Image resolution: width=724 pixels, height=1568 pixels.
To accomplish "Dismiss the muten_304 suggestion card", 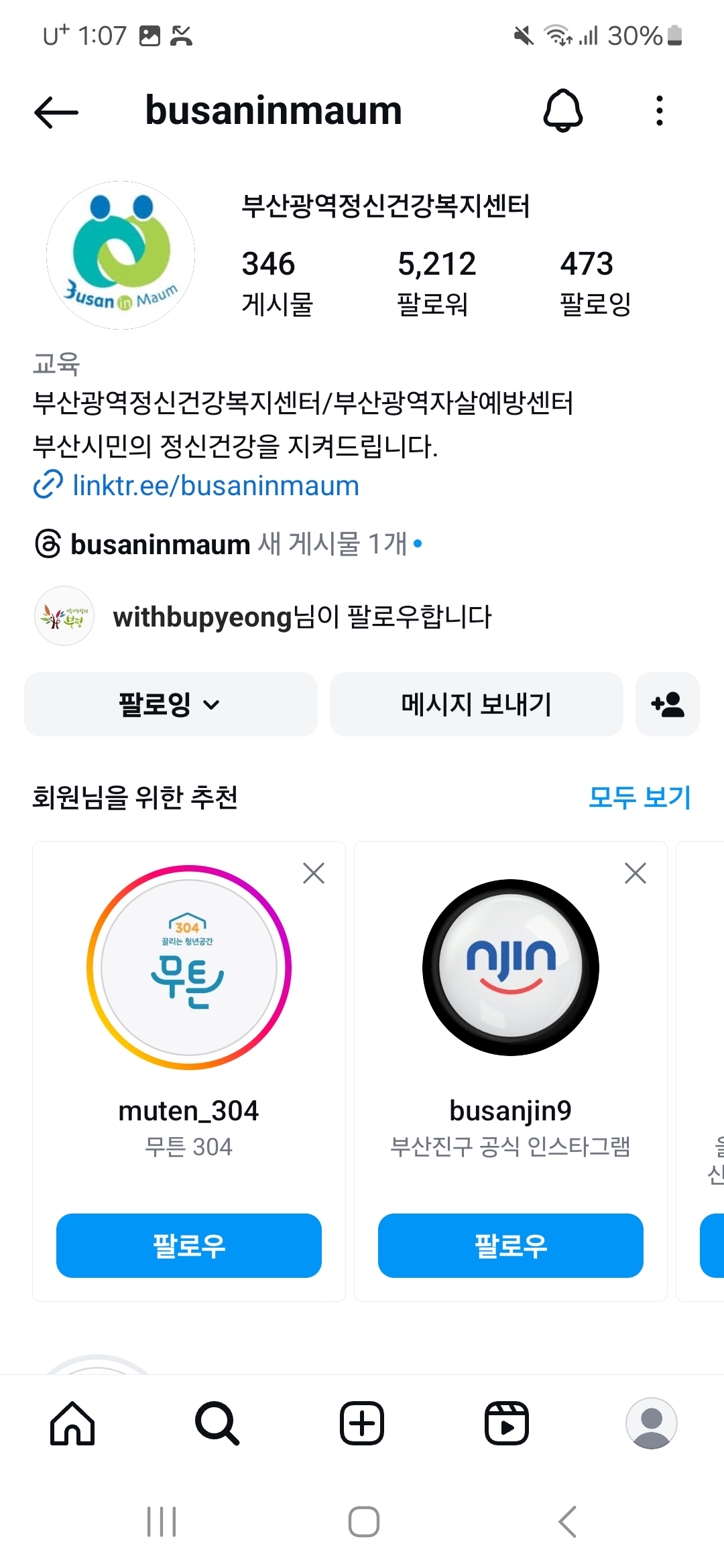I will (313, 873).
